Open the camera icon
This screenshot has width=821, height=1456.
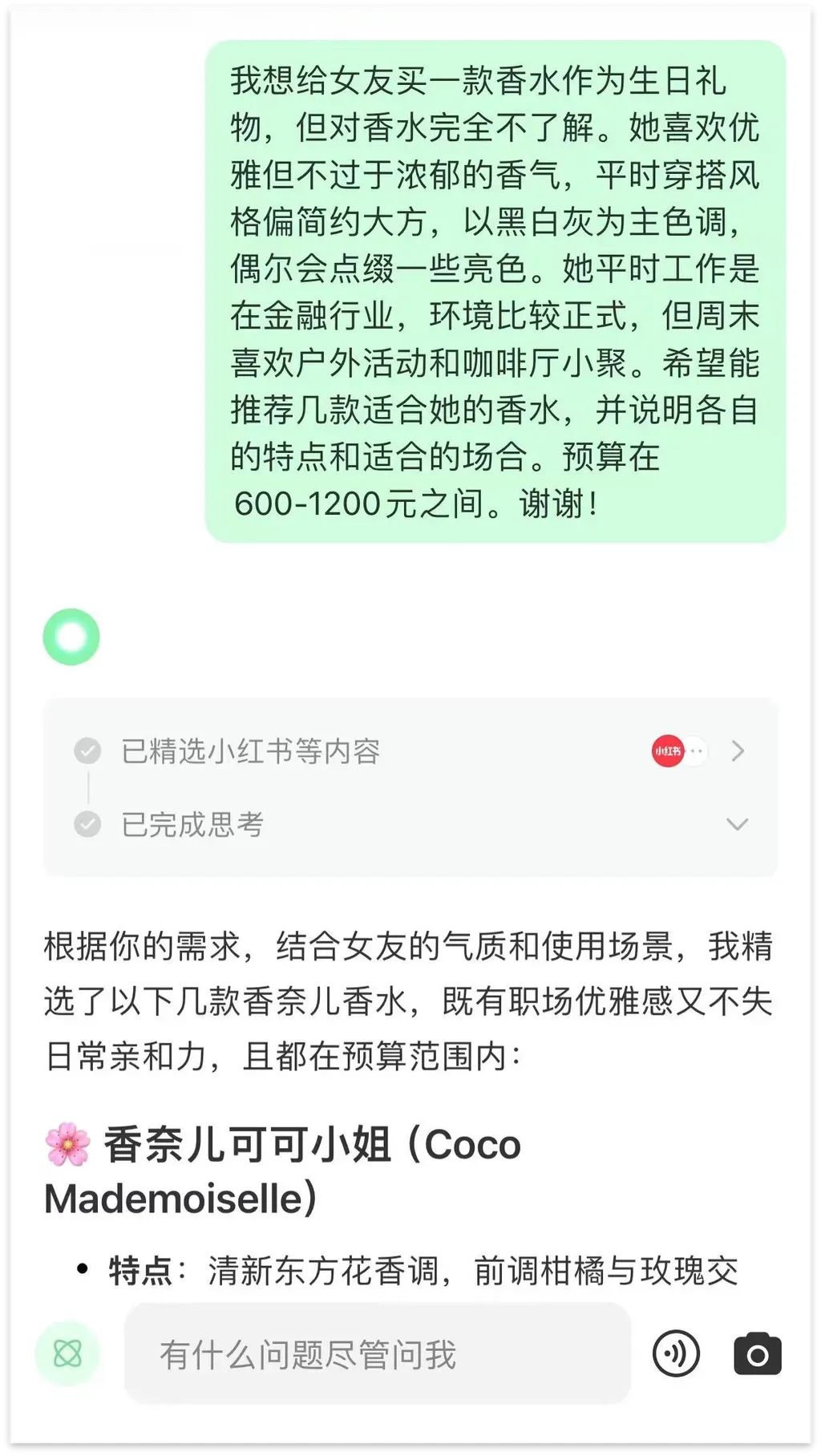coord(758,1354)
